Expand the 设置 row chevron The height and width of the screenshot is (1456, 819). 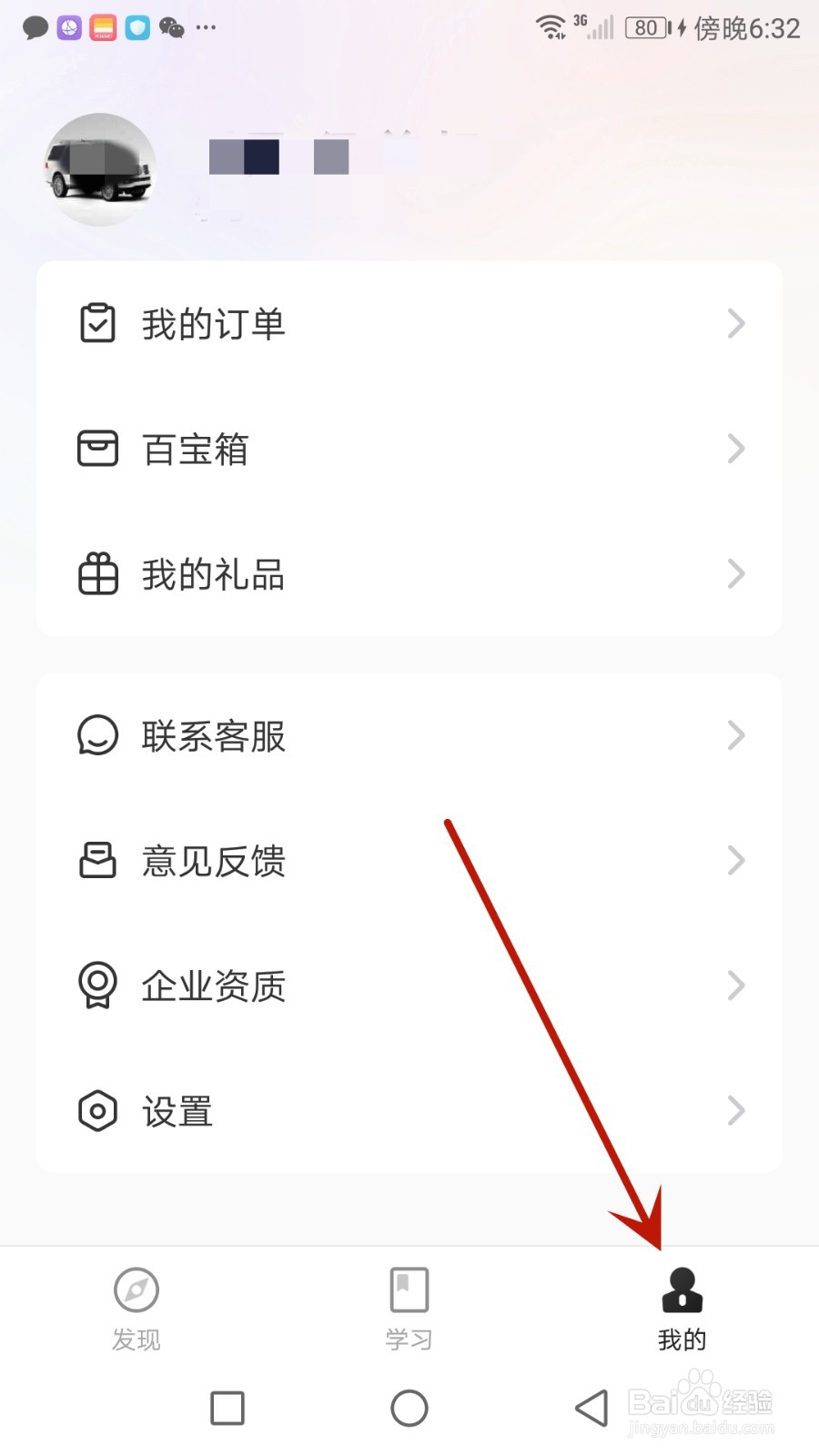click(x=737, y=1110)
